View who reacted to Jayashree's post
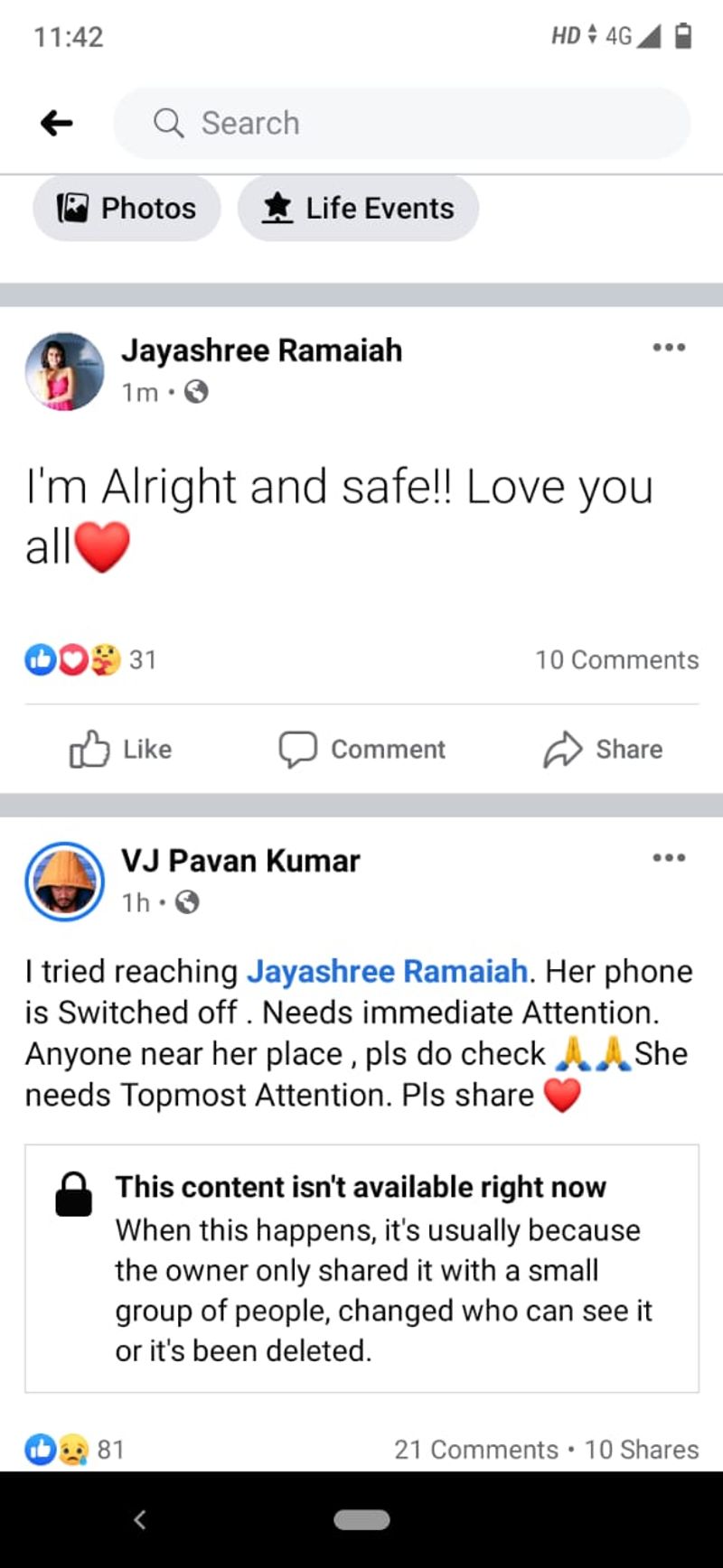723x1568 pixels. click(x=89, y=659)
